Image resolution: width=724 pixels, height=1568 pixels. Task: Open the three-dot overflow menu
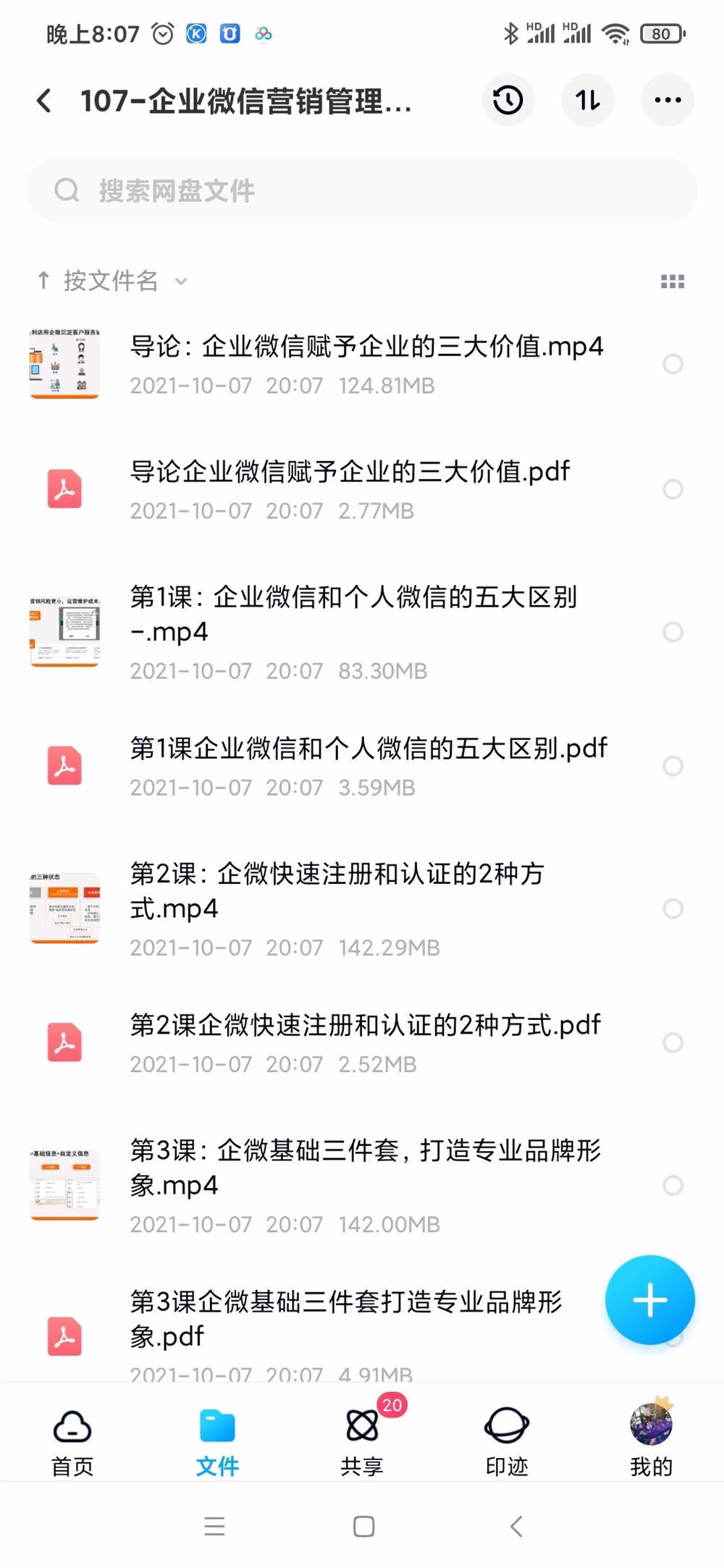click(x=667, y=100)
